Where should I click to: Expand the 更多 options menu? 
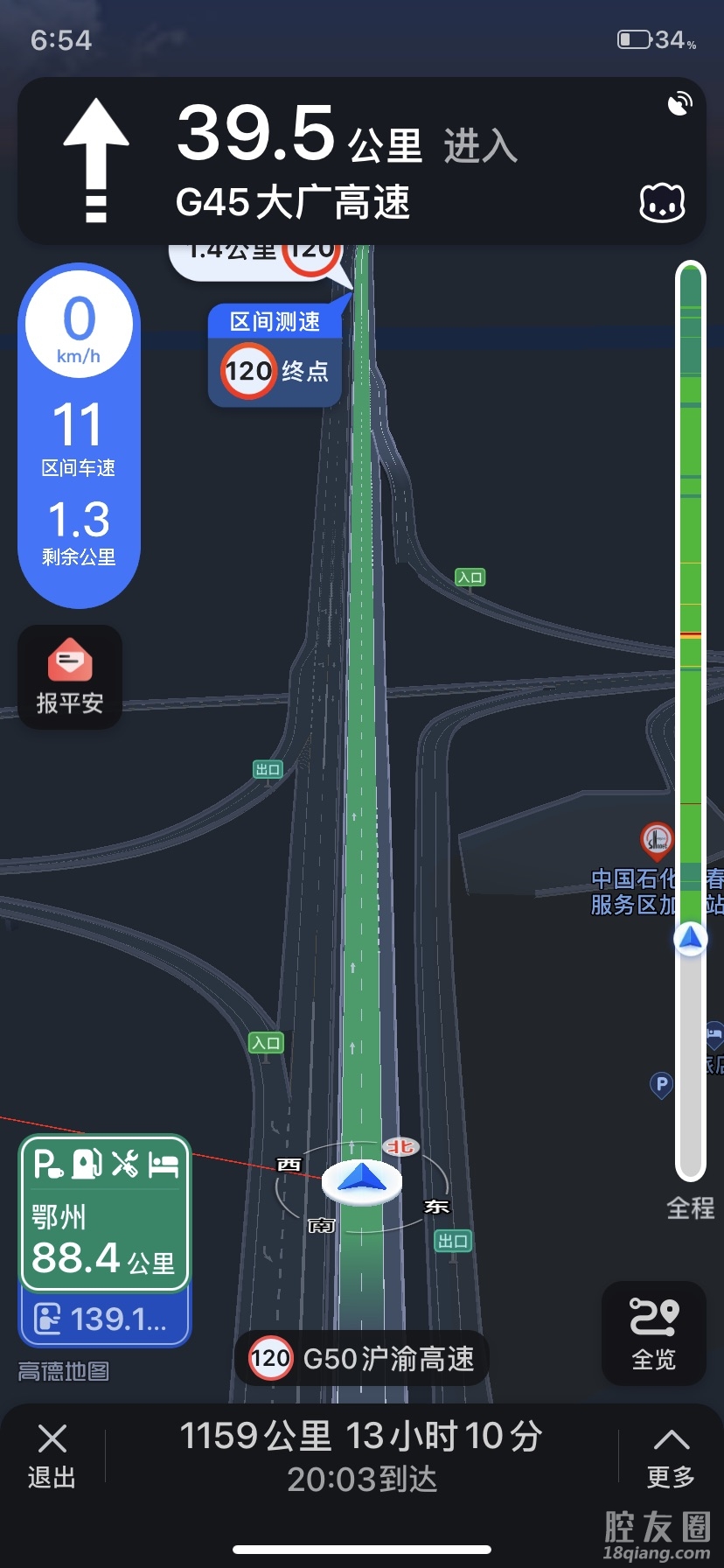click(671, 1456)
